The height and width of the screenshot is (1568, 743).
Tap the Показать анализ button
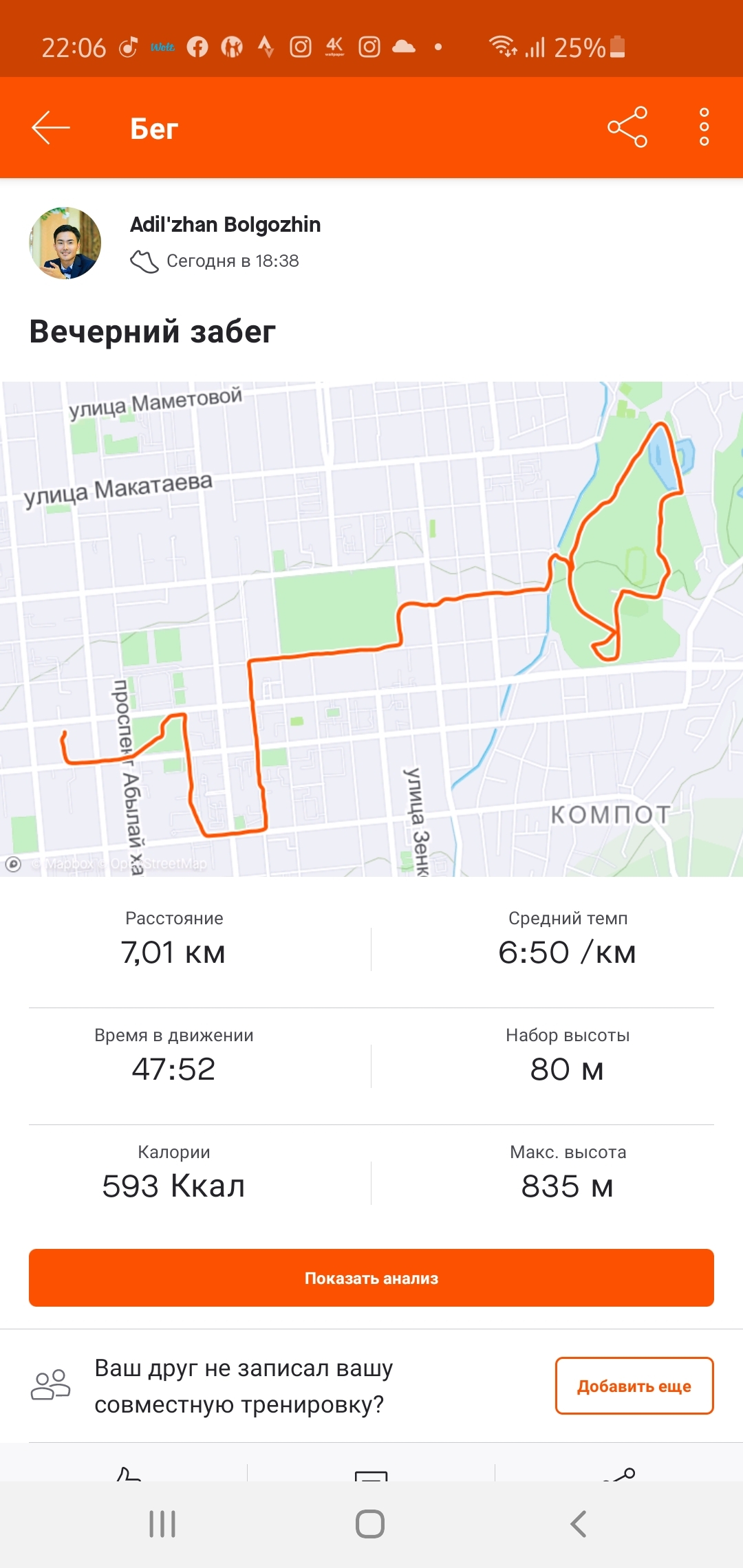pos(371,1278)
